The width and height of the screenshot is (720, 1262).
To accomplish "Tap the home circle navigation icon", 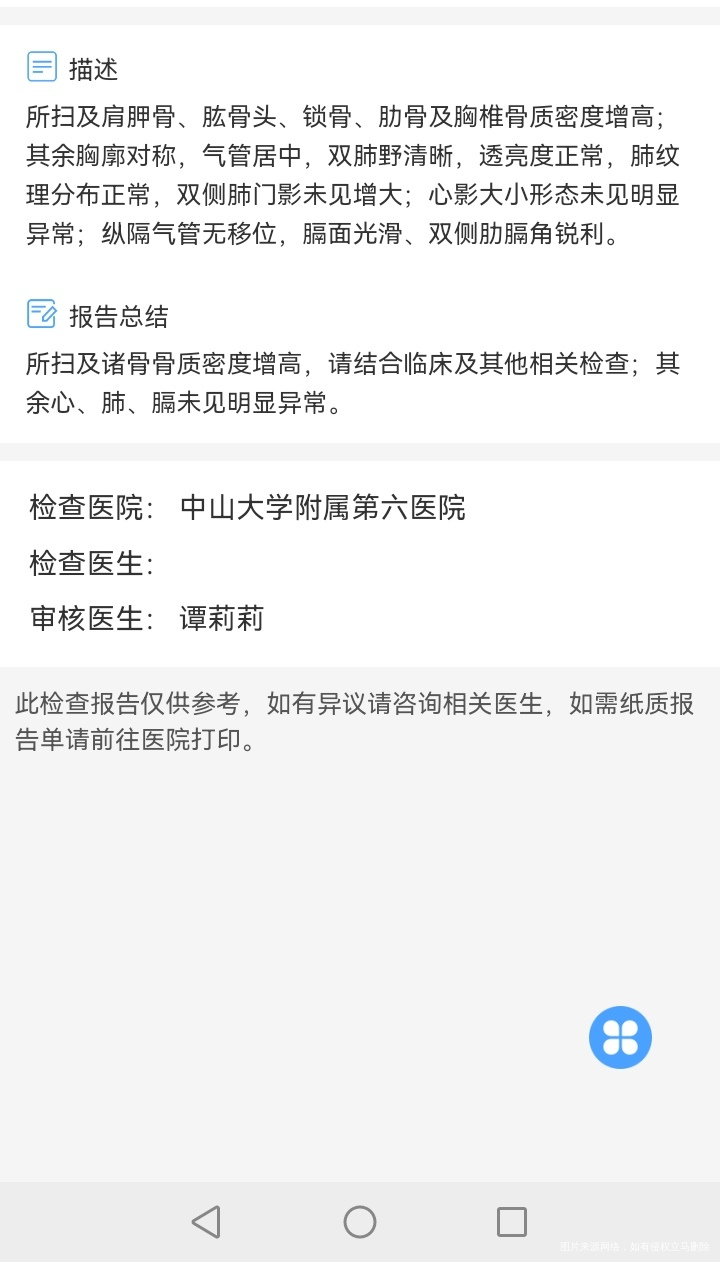I will tap(360, 1221).
